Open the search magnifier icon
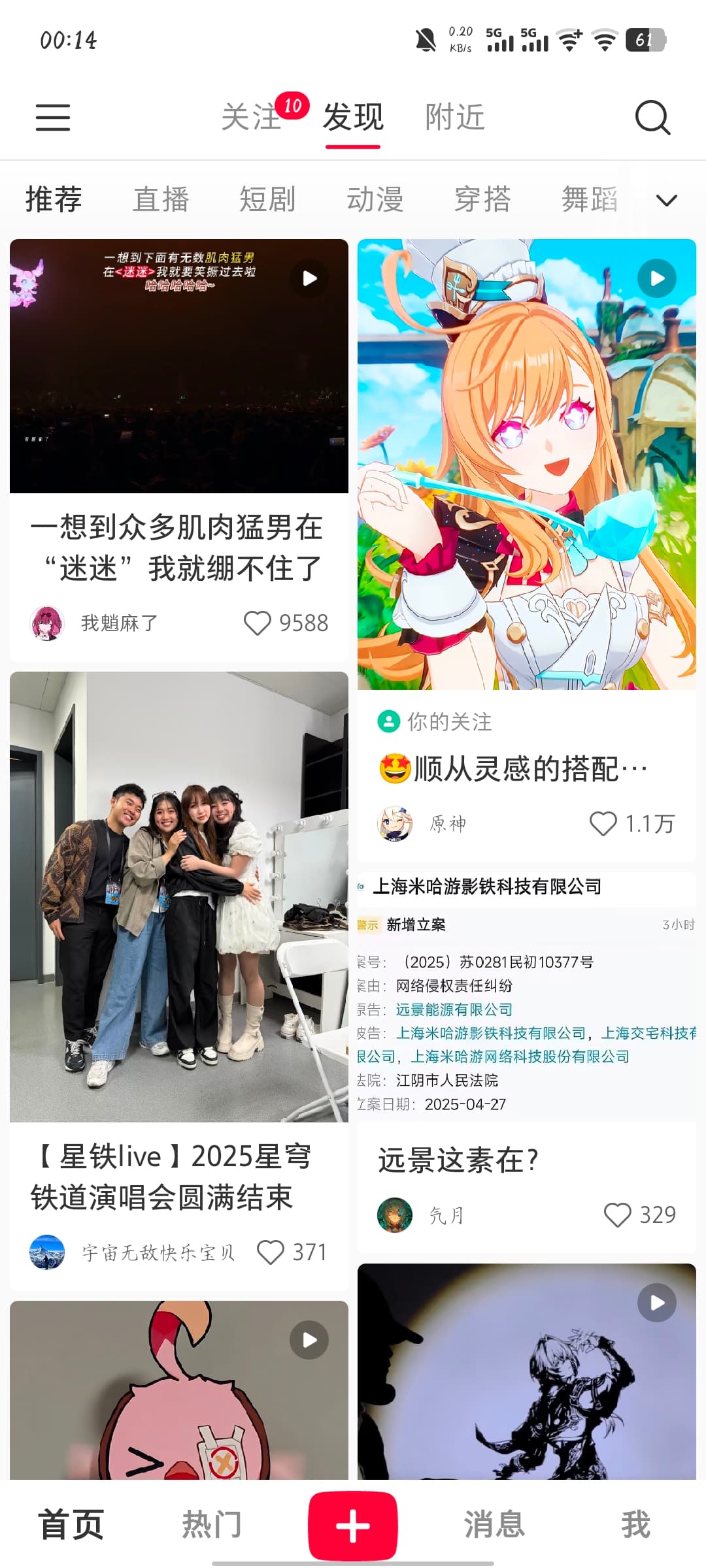Viewport: 706px width, 1568px height. [x=652, y=118]
